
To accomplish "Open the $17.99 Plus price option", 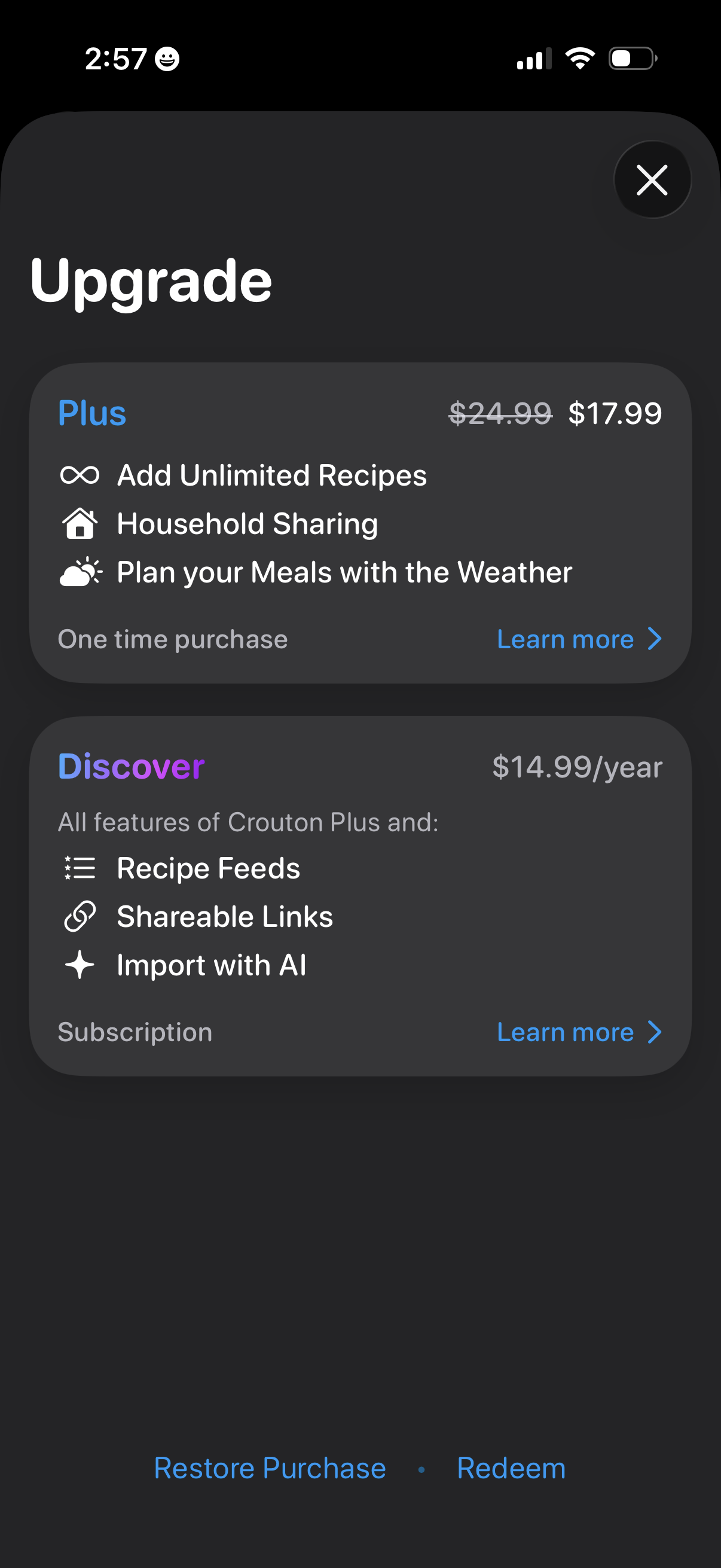I will point(615,412).
